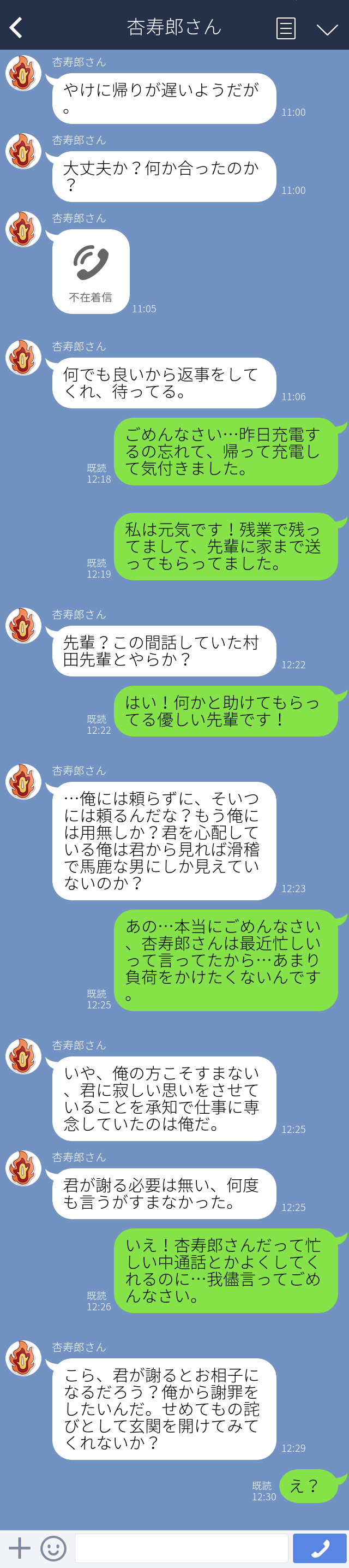Go back from 杏寿郎さん chat

pos(16,27)
